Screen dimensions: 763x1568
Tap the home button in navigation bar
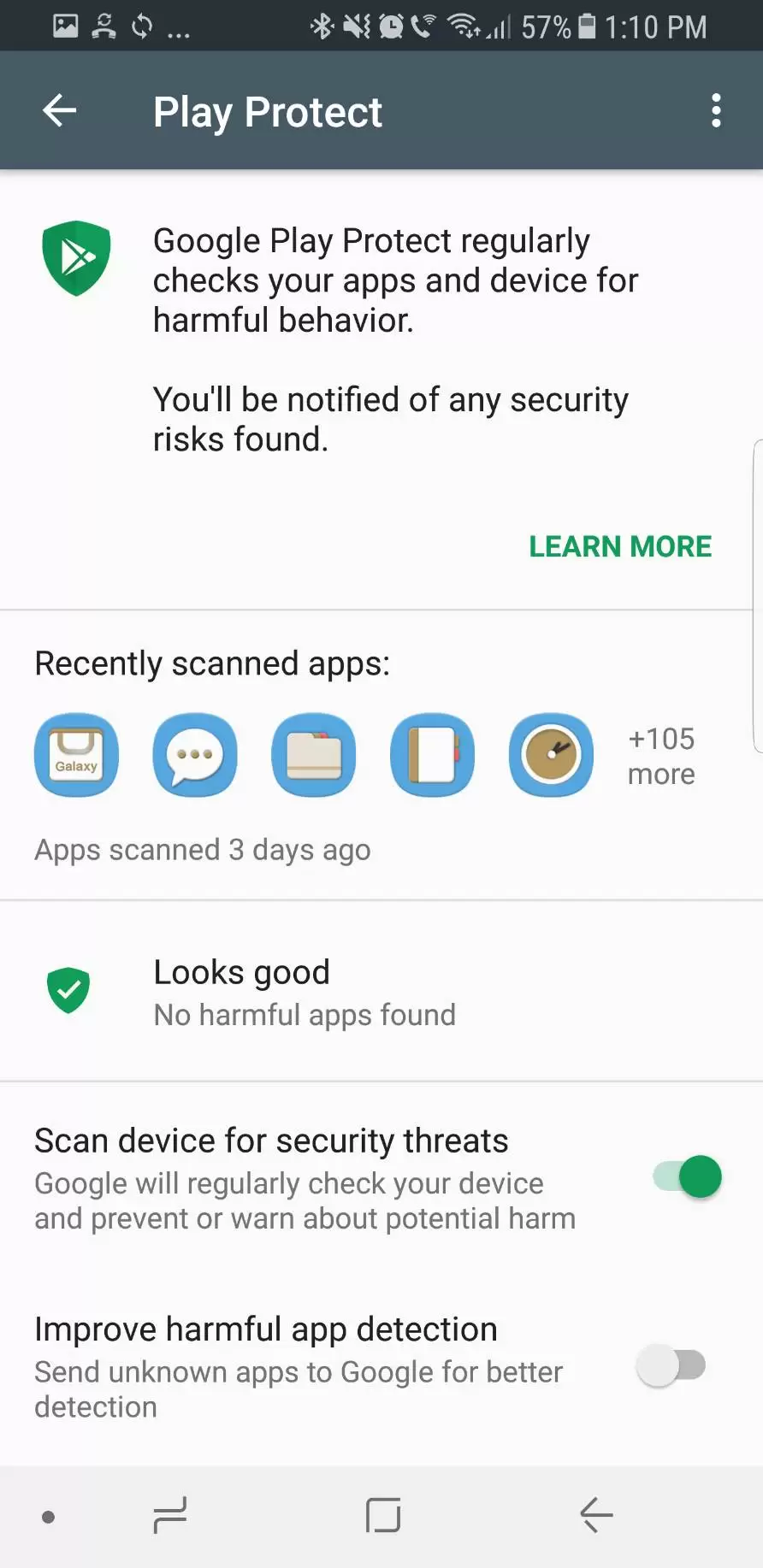click(x=382, y=1516)
